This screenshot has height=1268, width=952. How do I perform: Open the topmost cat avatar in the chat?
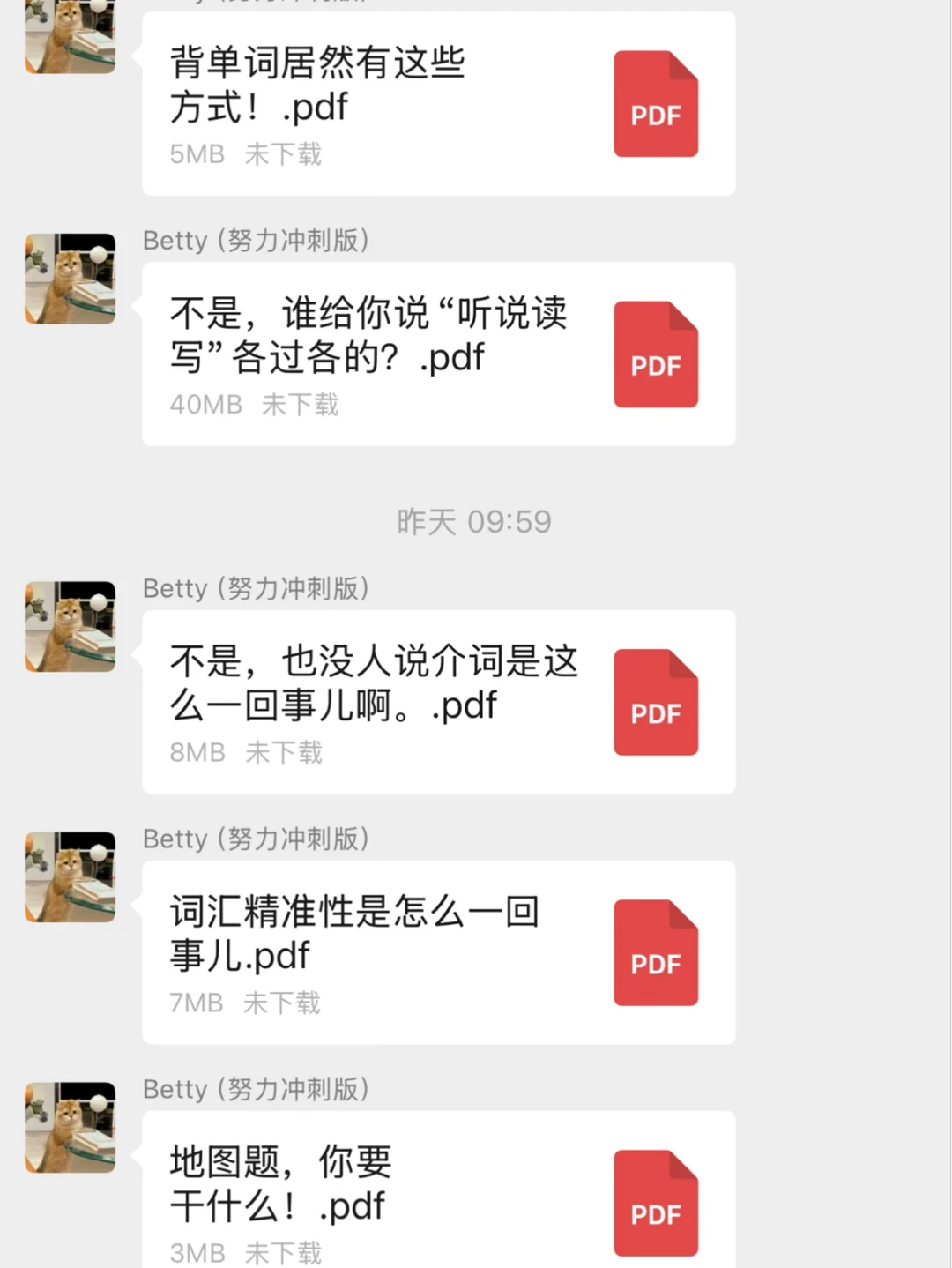click(x=69, y=37)
